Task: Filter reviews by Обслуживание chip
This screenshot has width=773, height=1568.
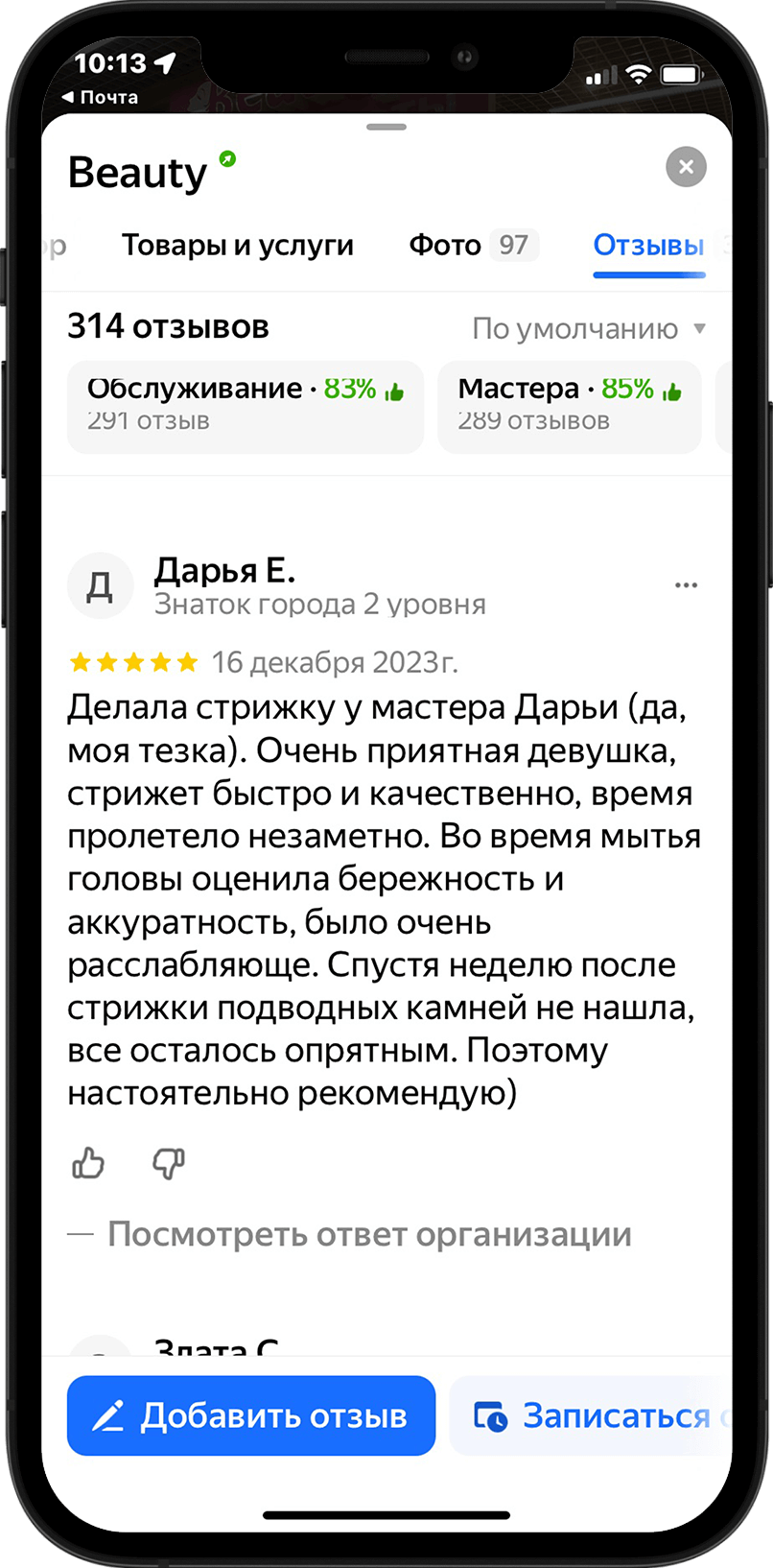Action: coord(245,405)
